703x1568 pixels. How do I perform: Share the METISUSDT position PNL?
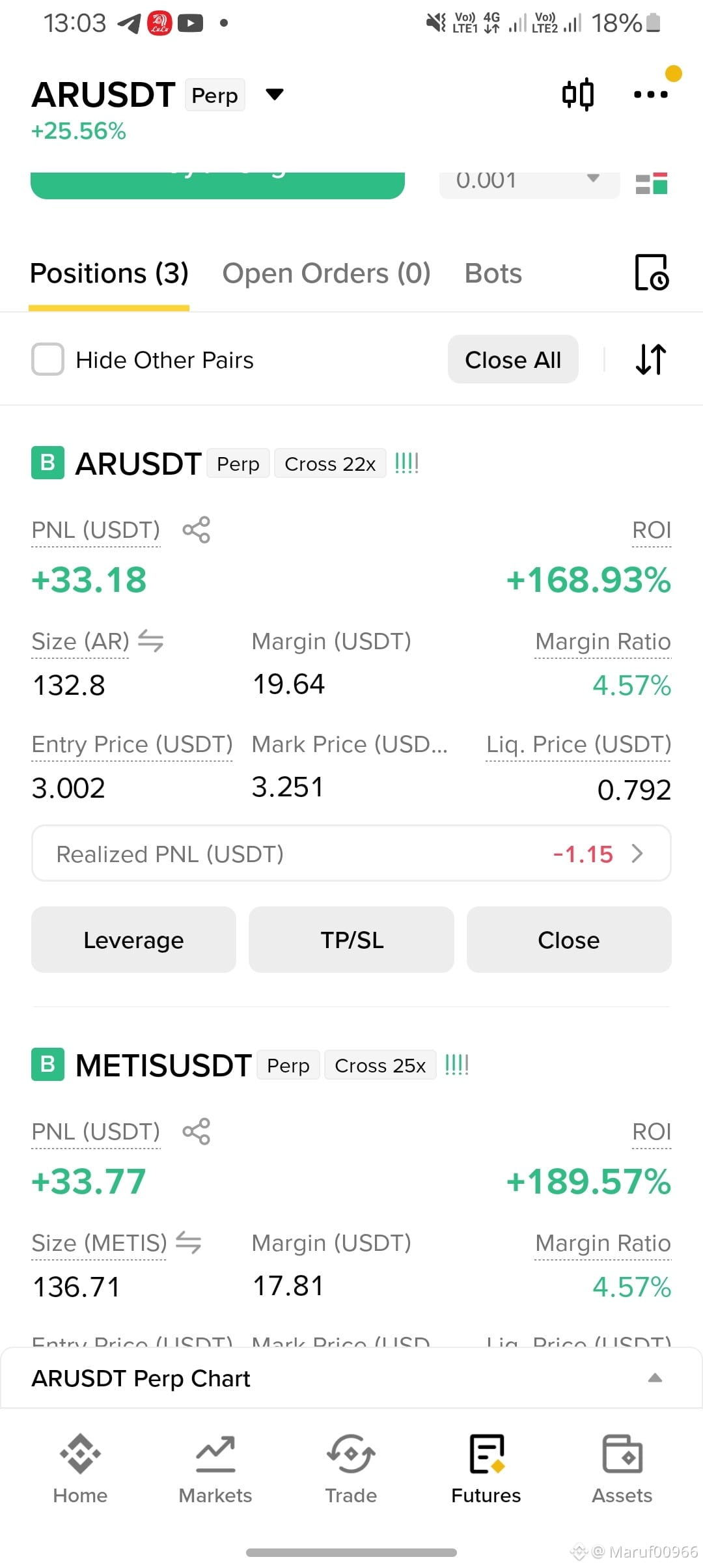click(197, 1131)
